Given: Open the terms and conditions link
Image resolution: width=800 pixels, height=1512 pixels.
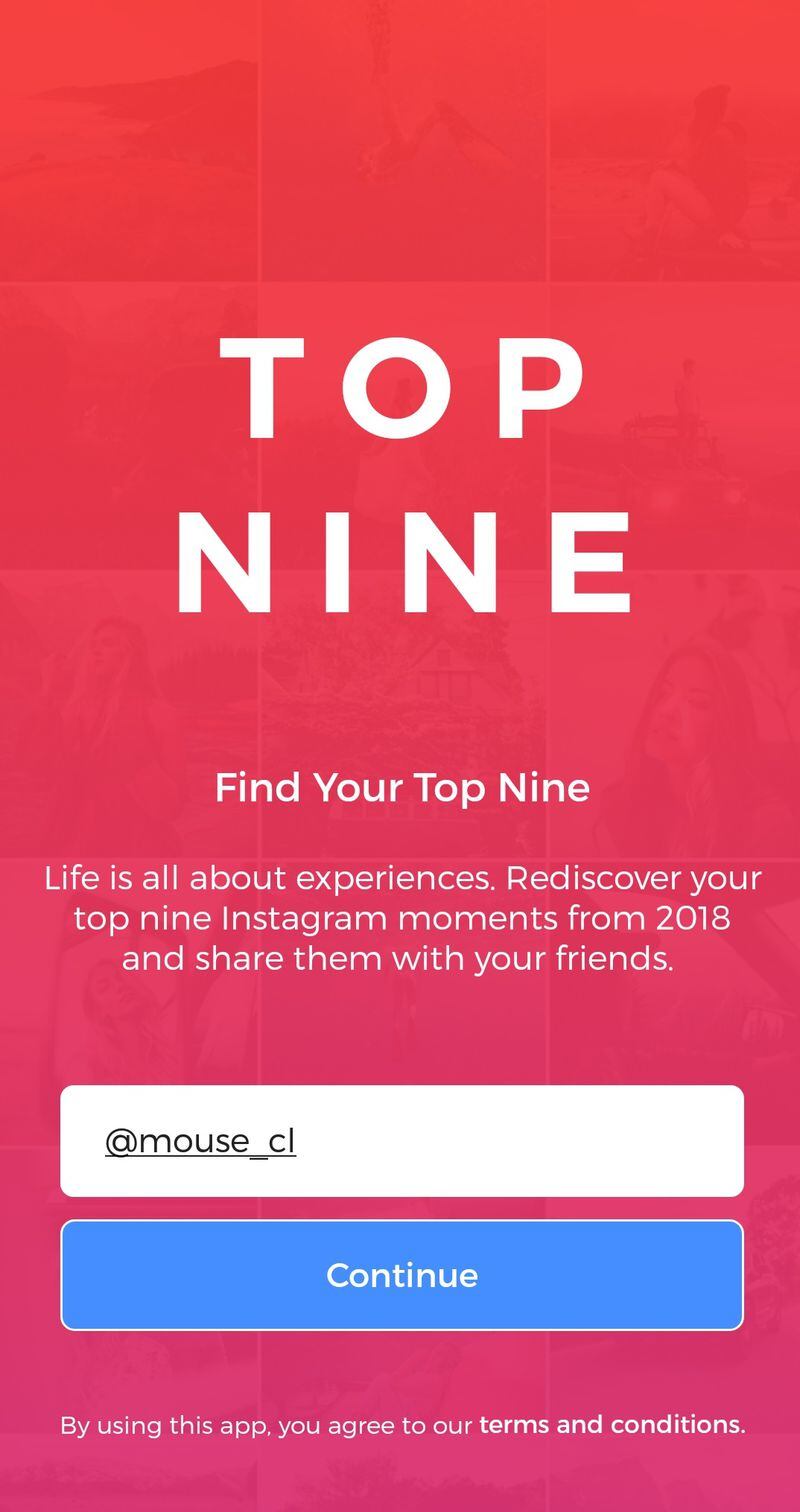Looking at the screenshot, I should coord(611,1425).
